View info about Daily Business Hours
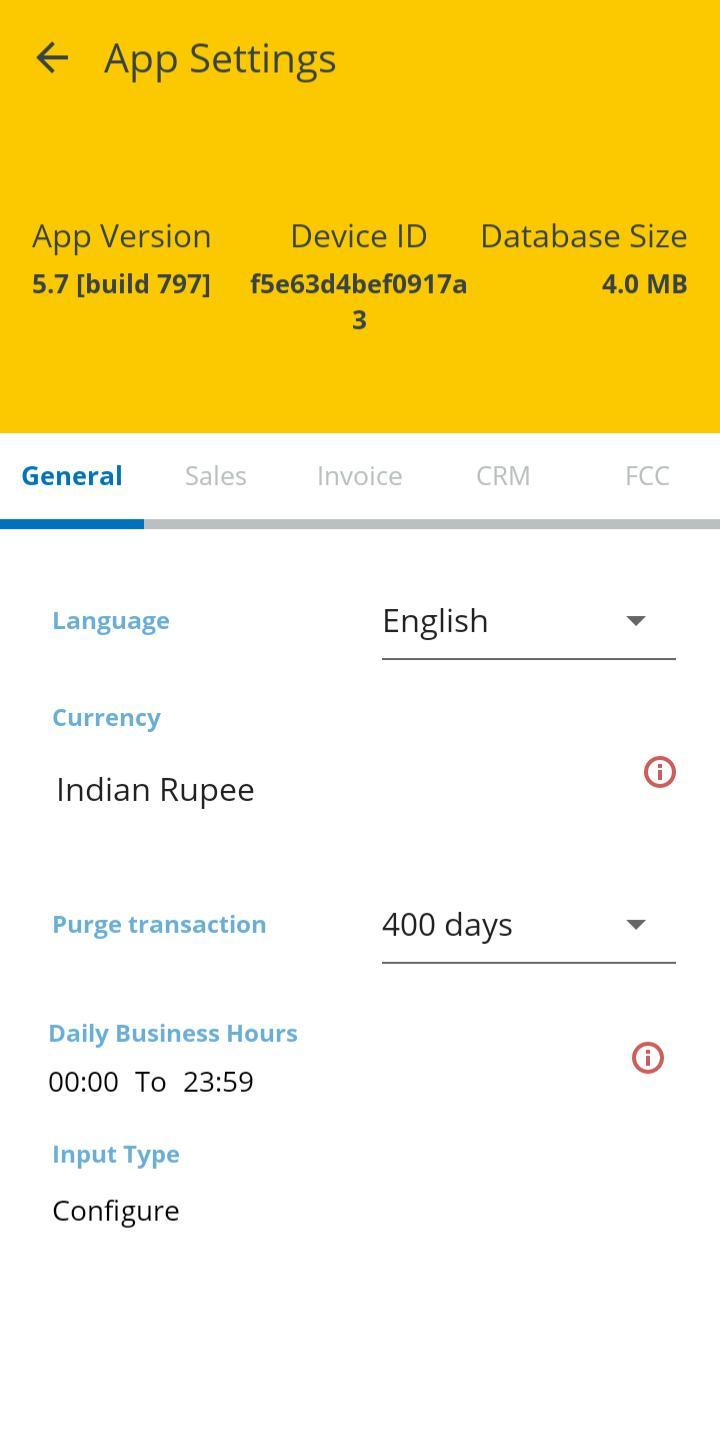 pos(648,1058)
